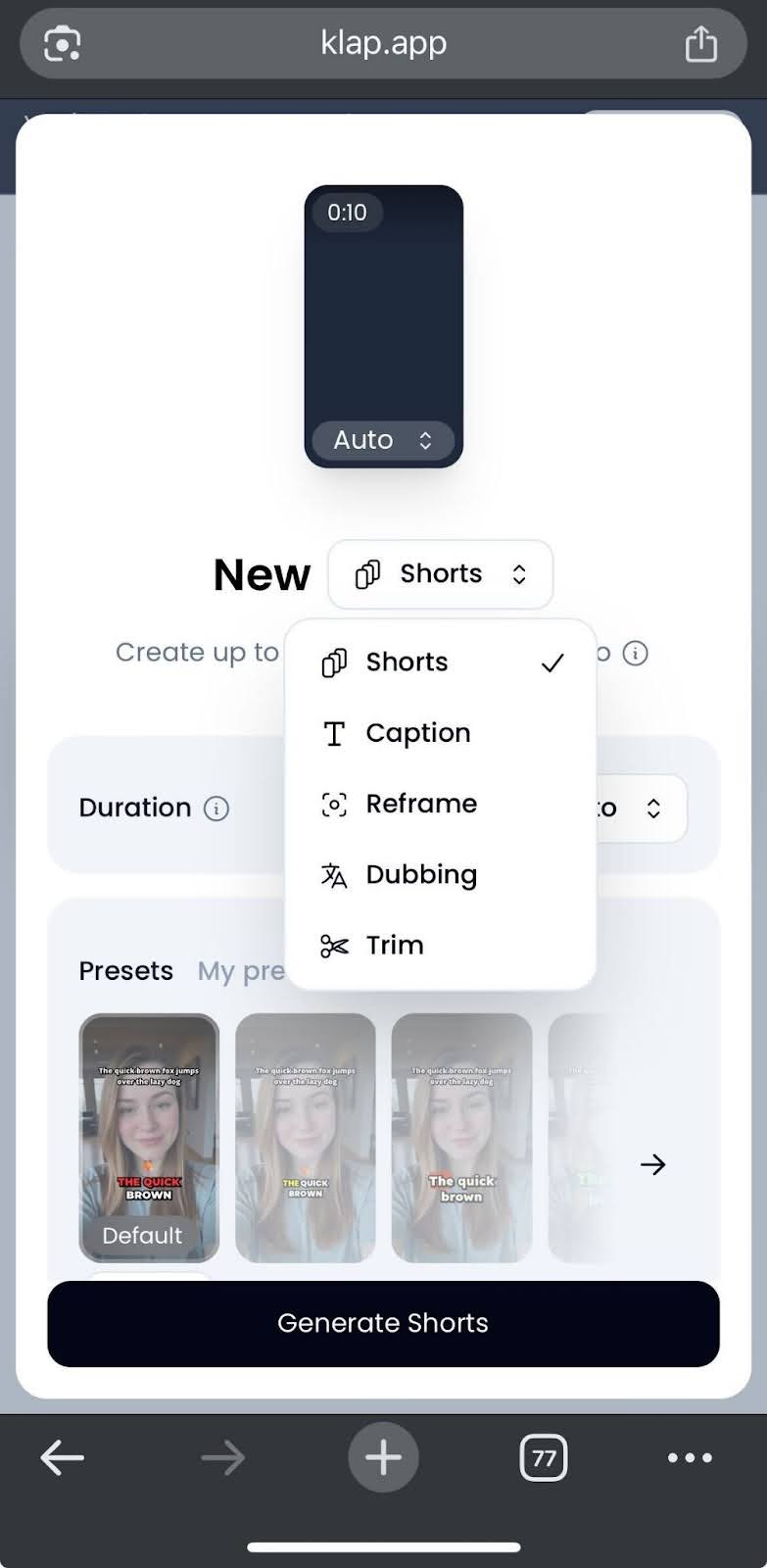
Task: Select Trim from the list
Action: pyautogui.click(x=394, y=945)
